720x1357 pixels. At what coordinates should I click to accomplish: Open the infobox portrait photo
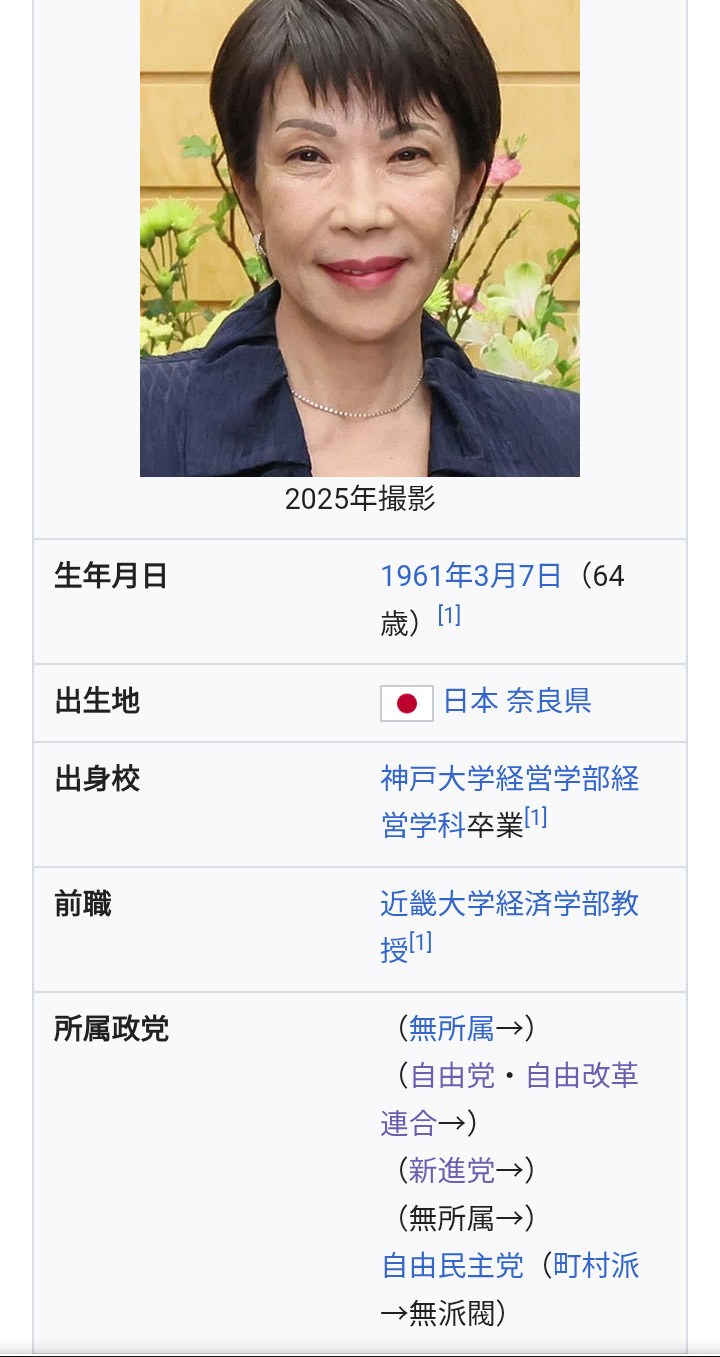point(360,238)
